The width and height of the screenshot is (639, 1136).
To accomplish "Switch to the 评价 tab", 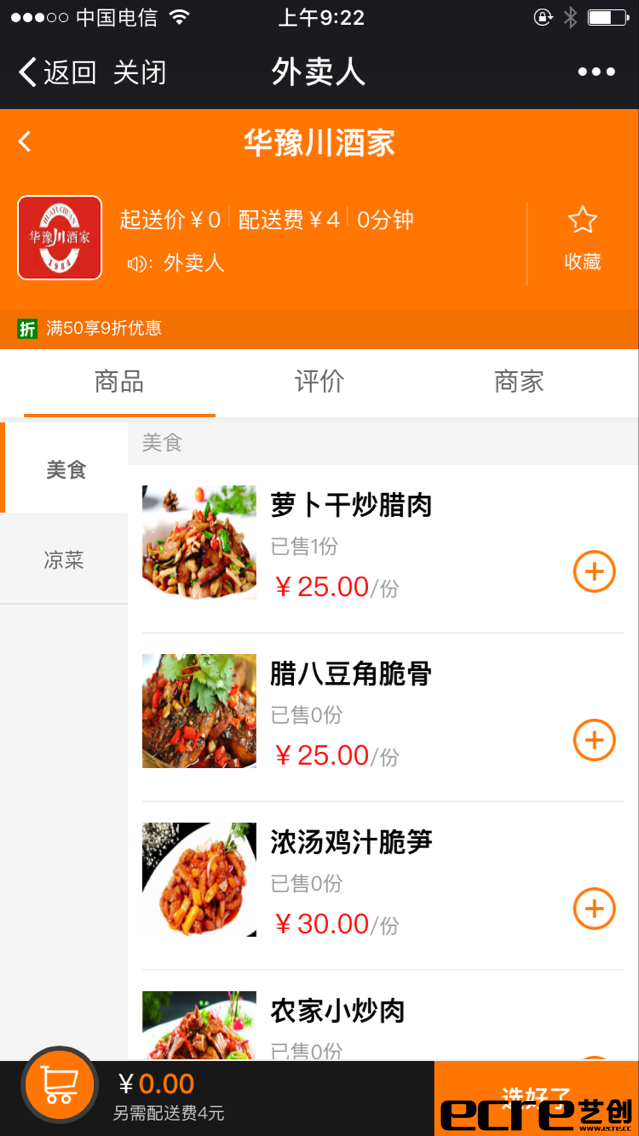I will [x=319, y=381].
